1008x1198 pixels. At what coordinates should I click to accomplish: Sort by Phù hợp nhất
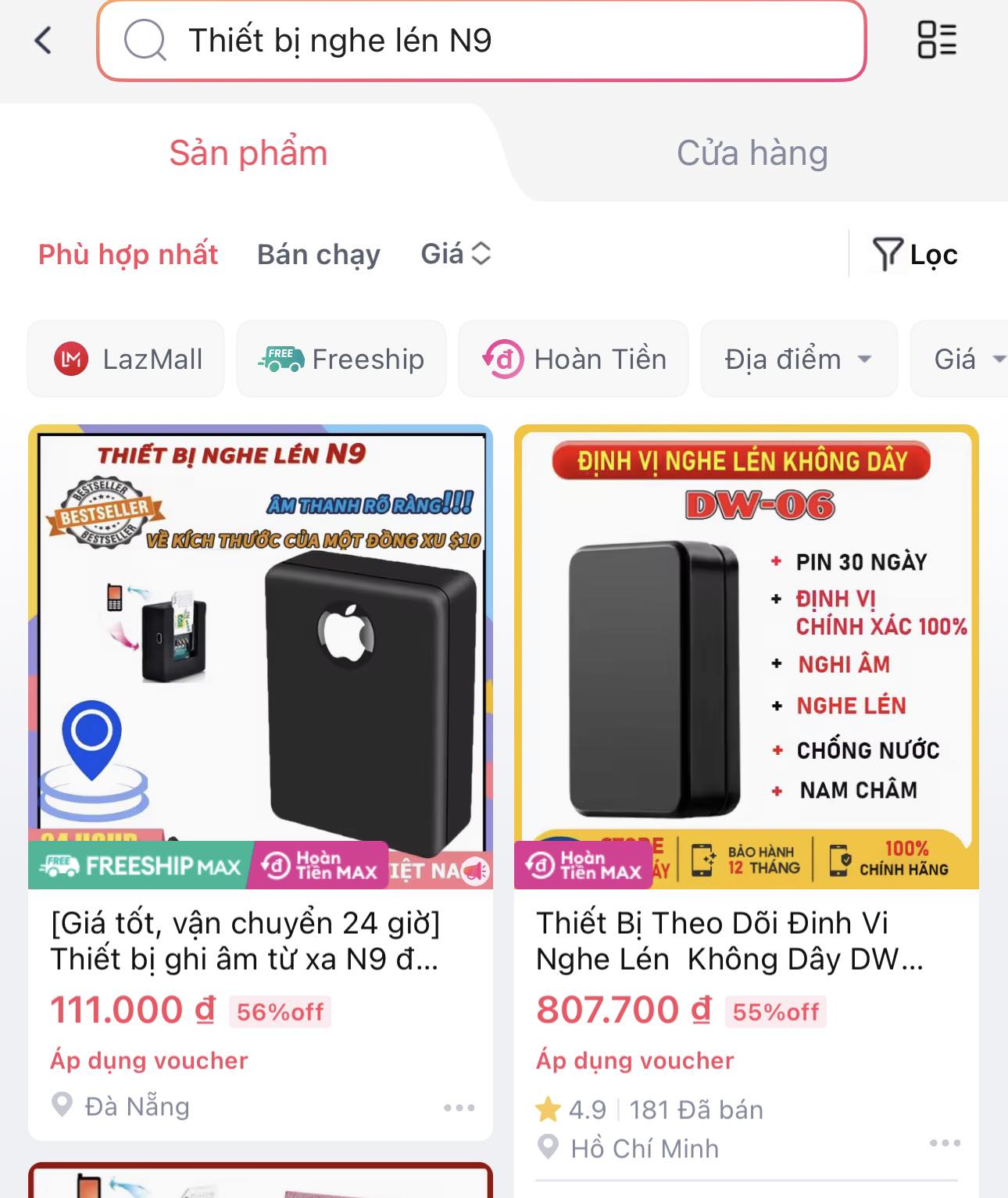pyautogui.click(x=128, y=255)
